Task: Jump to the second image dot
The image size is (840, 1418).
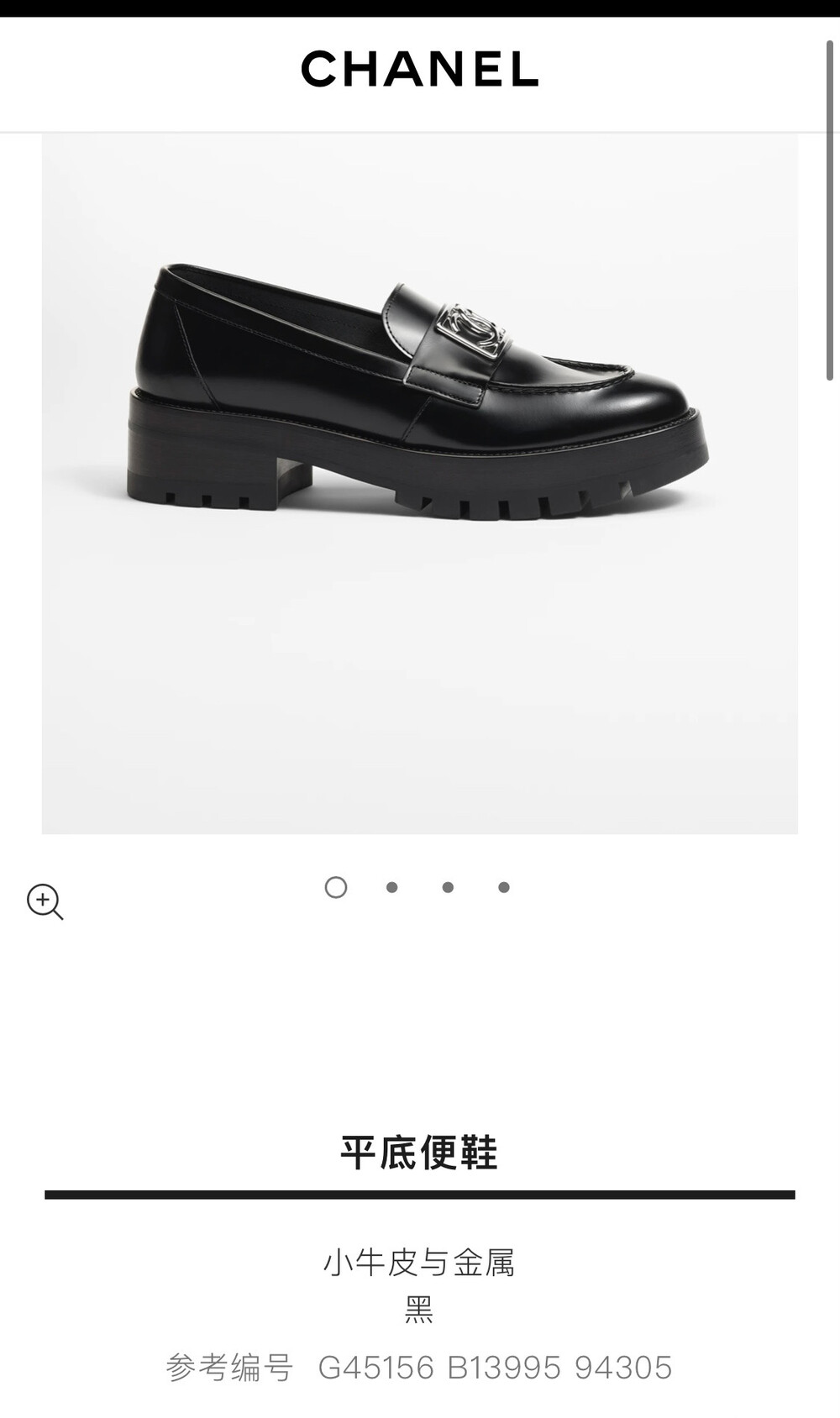Action: [x=391, y=887]
